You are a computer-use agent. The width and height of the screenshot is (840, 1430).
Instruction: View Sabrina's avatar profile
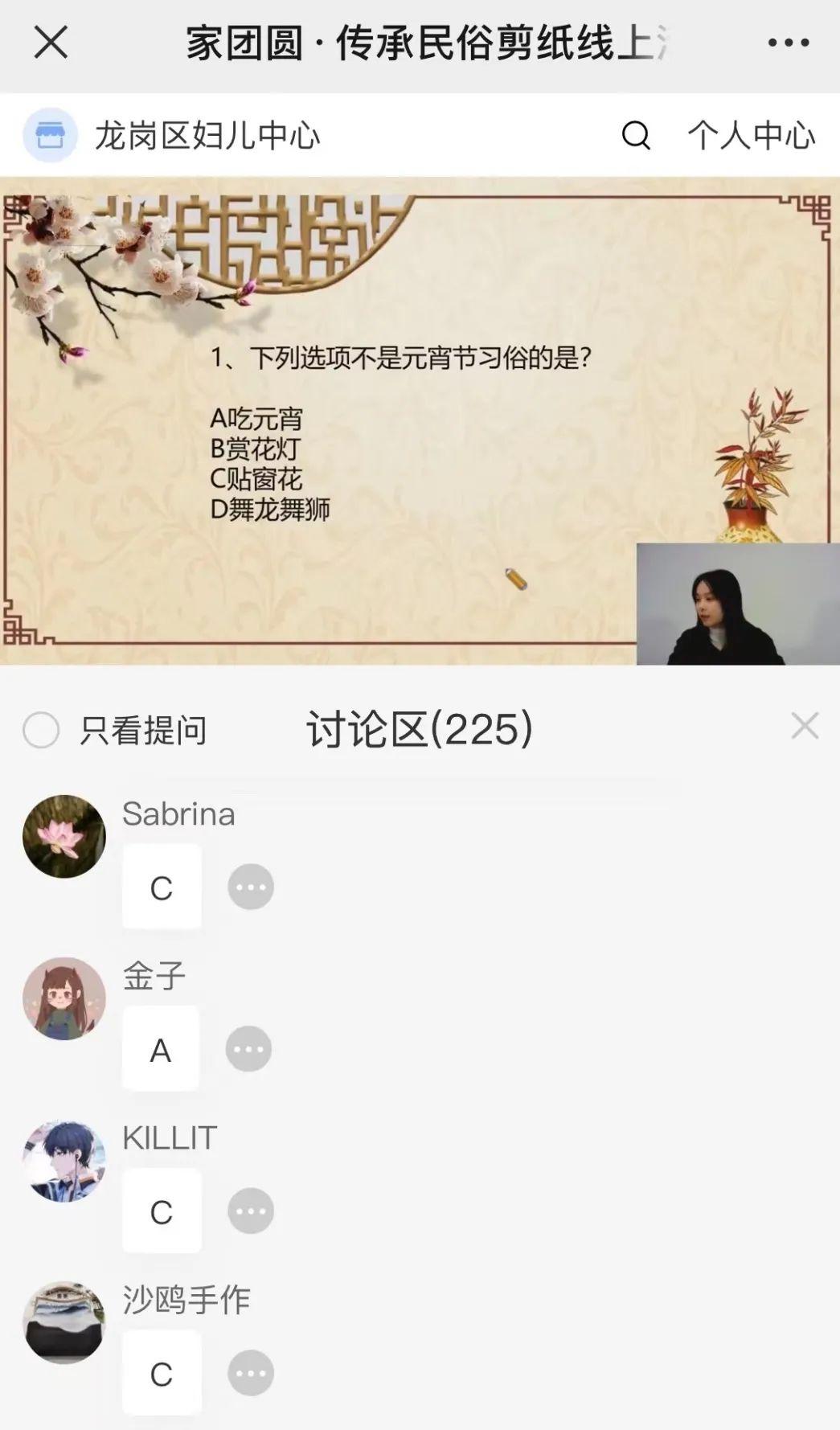[x=64, y=836]
